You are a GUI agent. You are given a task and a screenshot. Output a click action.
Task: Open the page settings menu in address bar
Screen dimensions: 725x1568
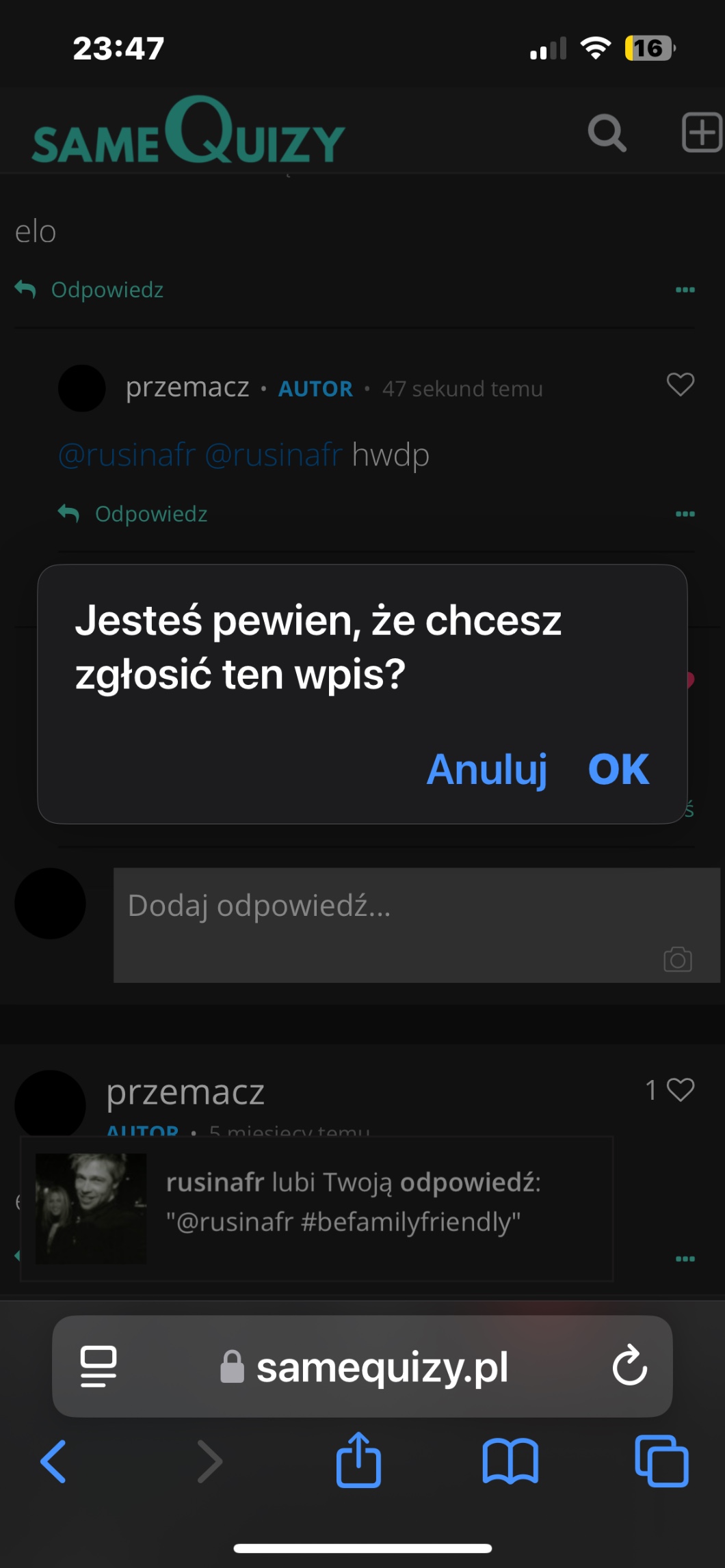98,1366
